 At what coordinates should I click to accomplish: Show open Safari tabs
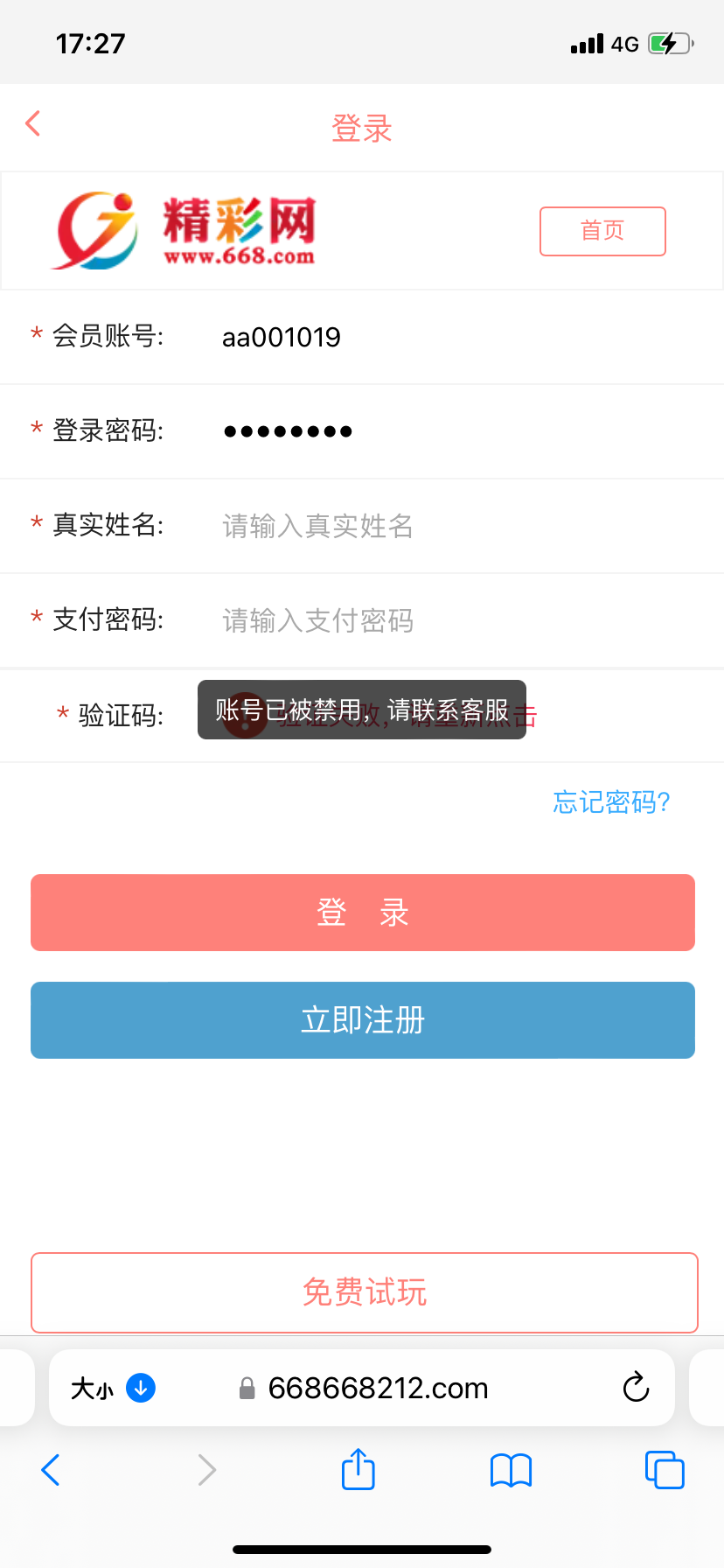[664, 1469]
